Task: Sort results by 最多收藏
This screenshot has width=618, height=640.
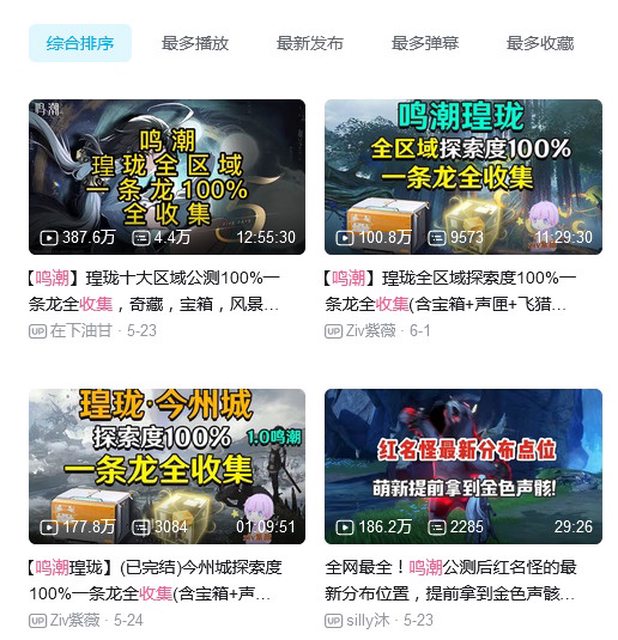Action: [540, 43]
